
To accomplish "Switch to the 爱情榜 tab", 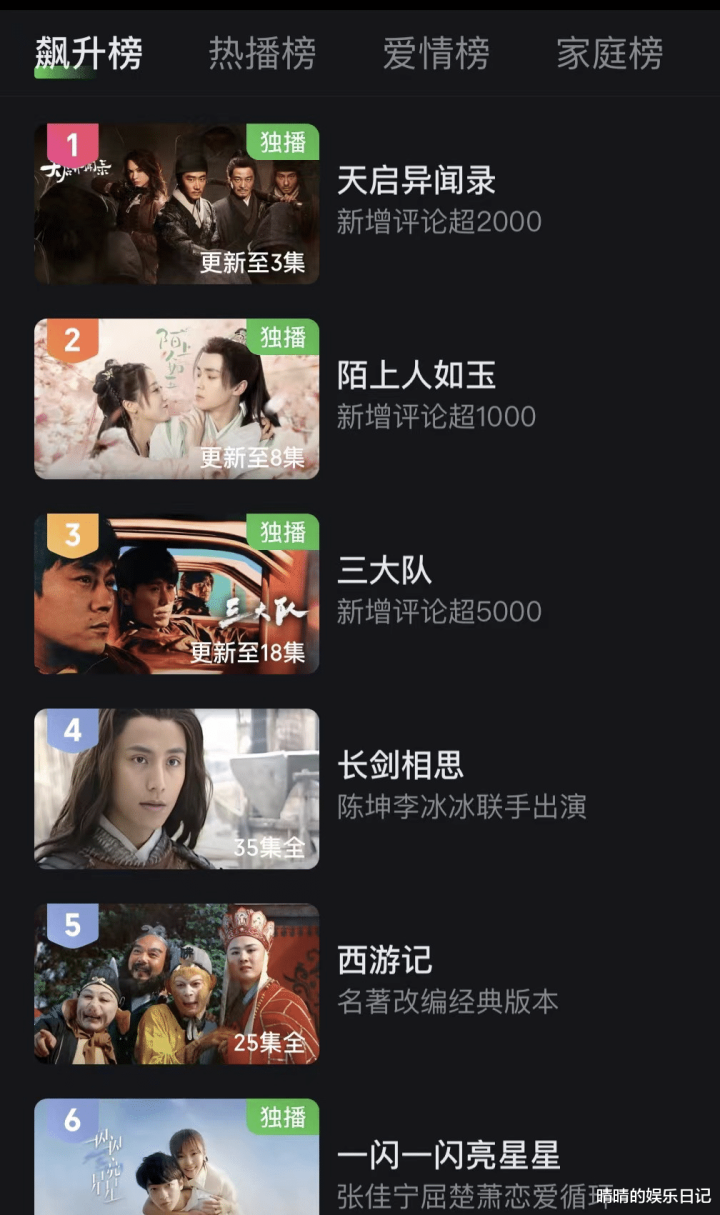I will pos(436,54).
